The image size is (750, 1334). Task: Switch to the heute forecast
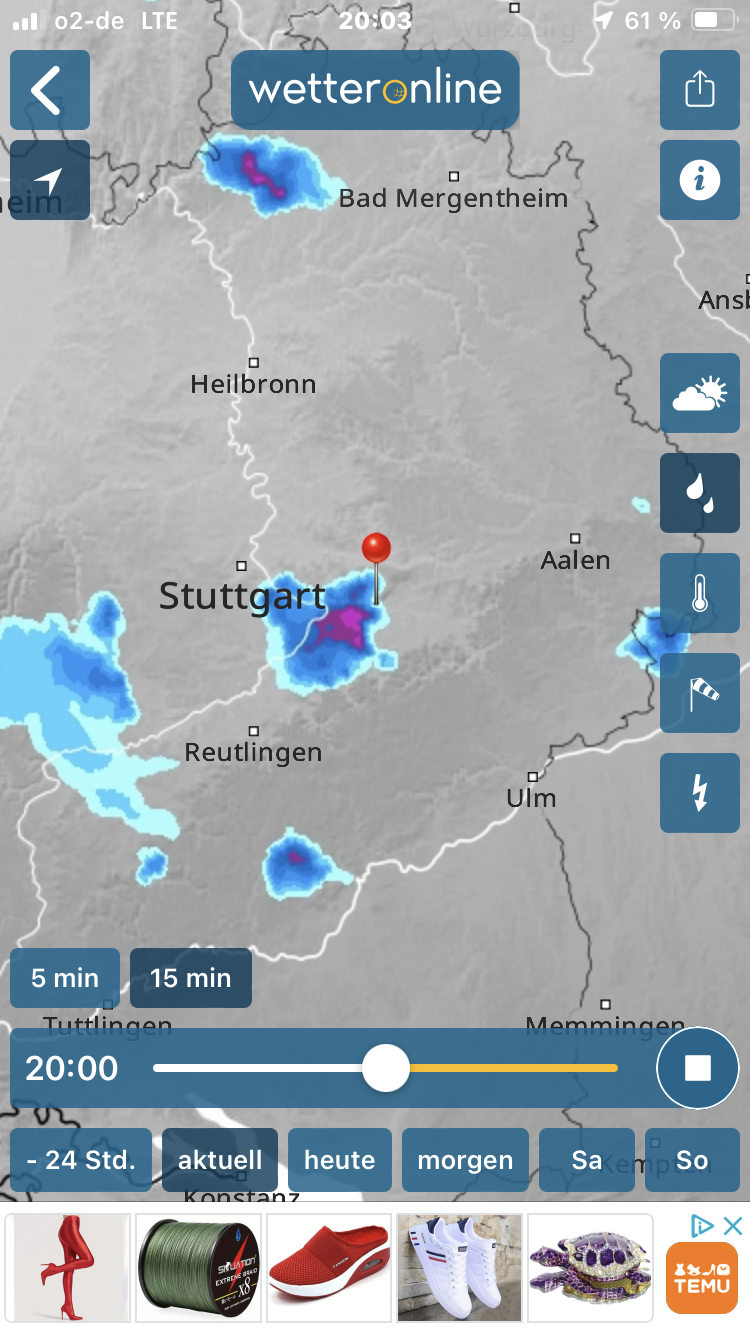[x=340, y=1160]
